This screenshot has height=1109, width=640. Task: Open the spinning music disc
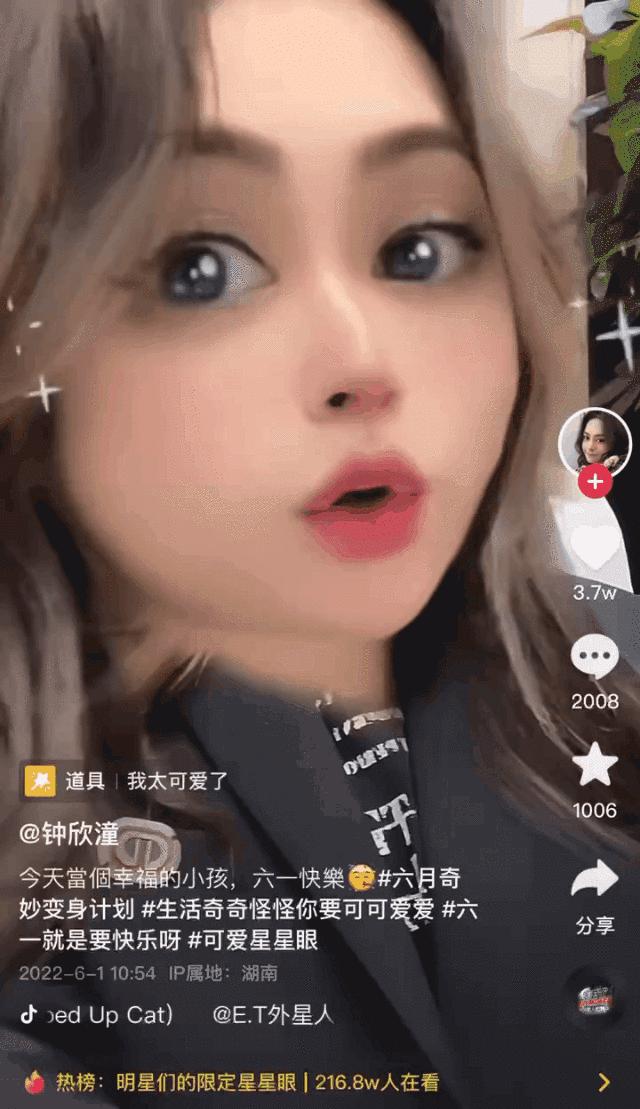(595, 999)
